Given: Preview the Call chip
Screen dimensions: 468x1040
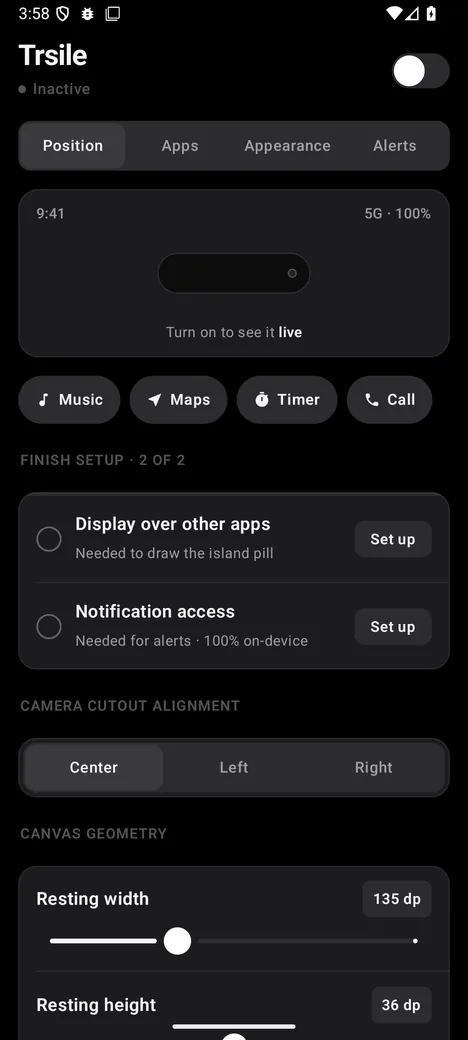Looking at the screenshot, I should pos(390,400).
